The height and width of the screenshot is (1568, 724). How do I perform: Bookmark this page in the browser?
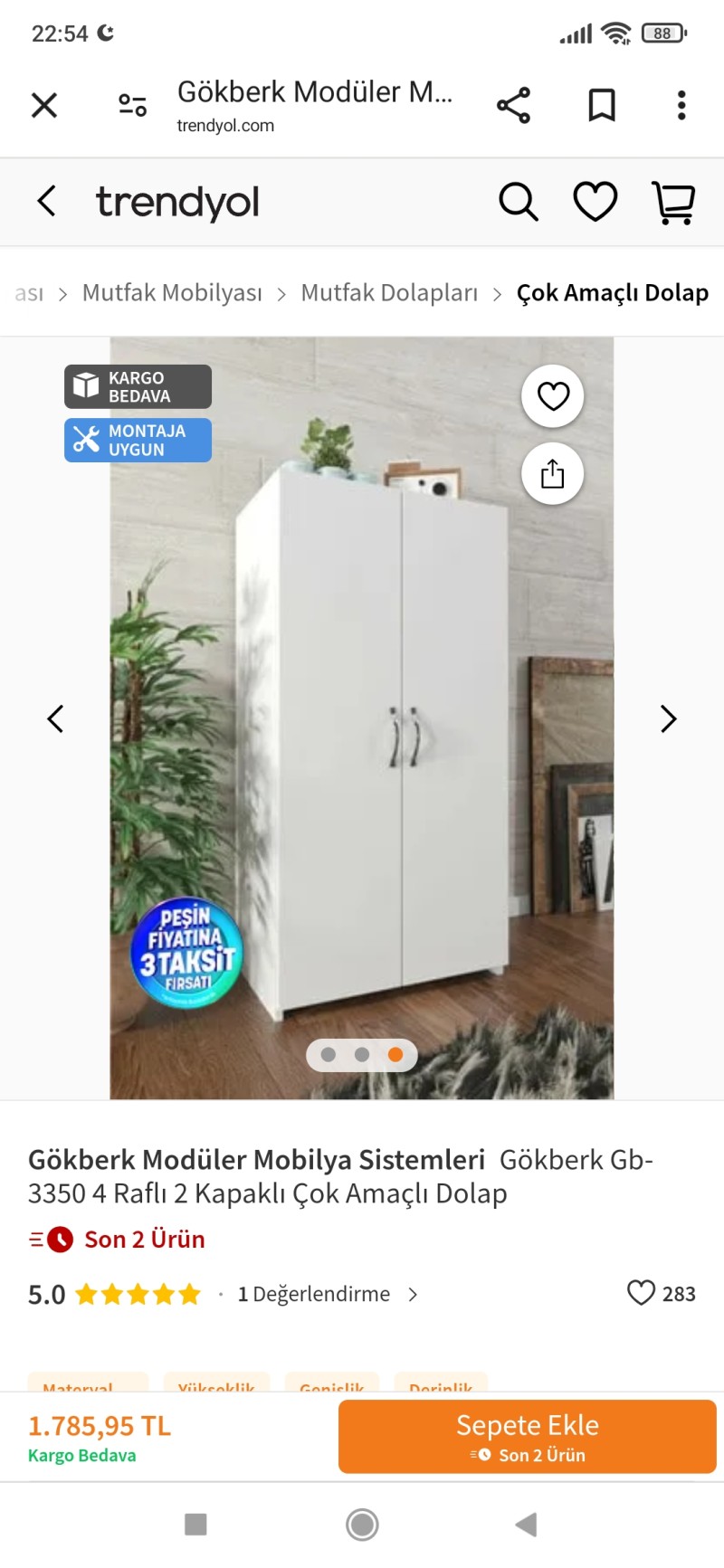(602, 105)
